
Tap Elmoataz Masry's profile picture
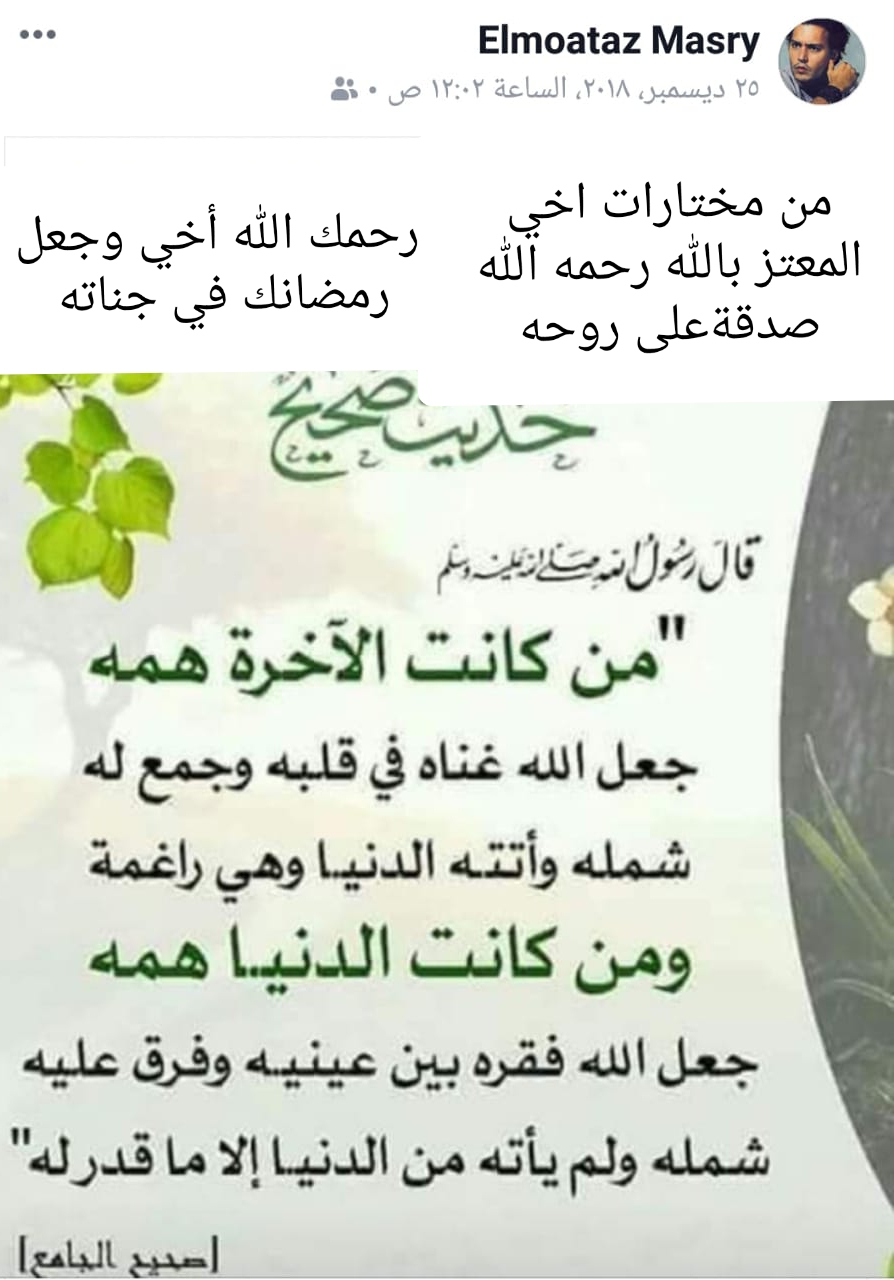[821, 61]
